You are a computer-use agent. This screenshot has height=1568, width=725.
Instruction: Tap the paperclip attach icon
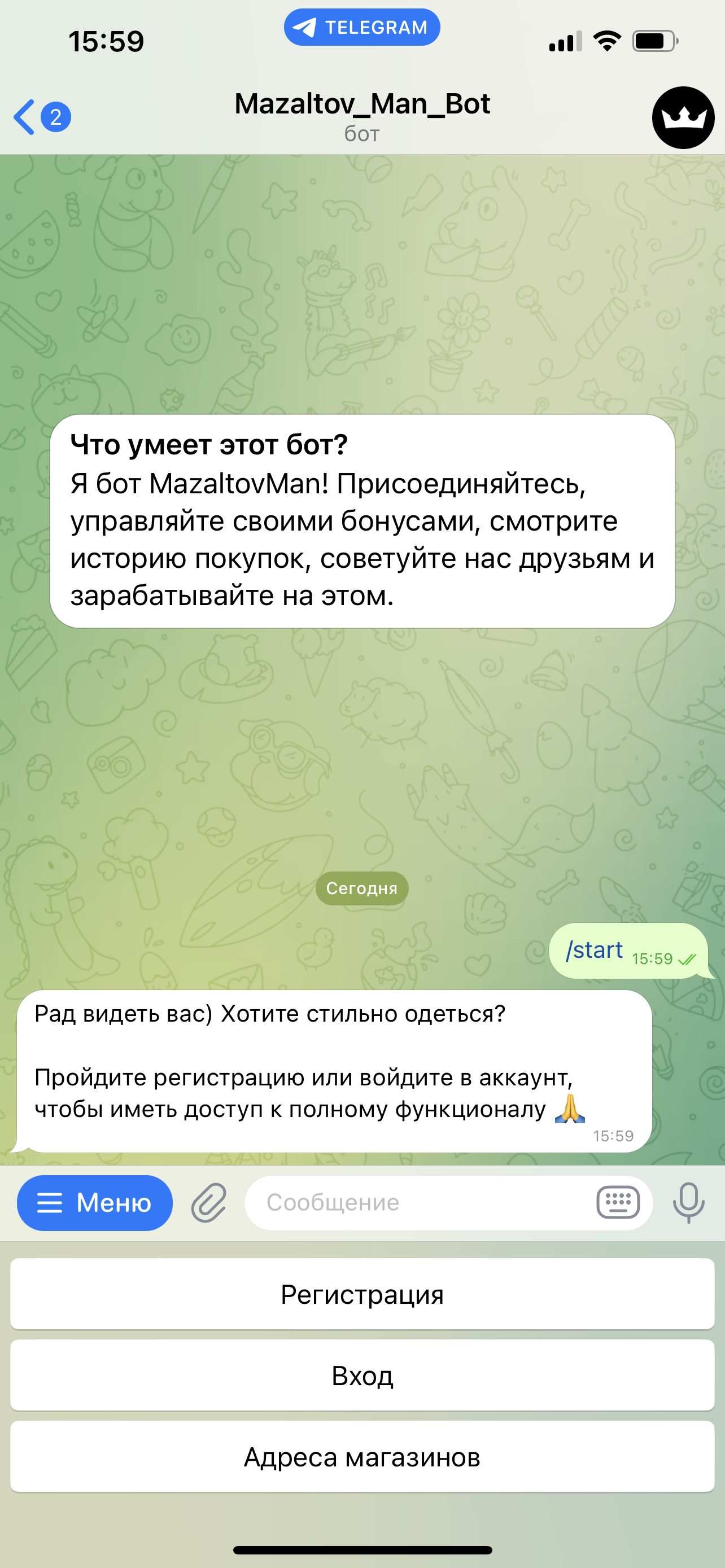(209, 1203)
